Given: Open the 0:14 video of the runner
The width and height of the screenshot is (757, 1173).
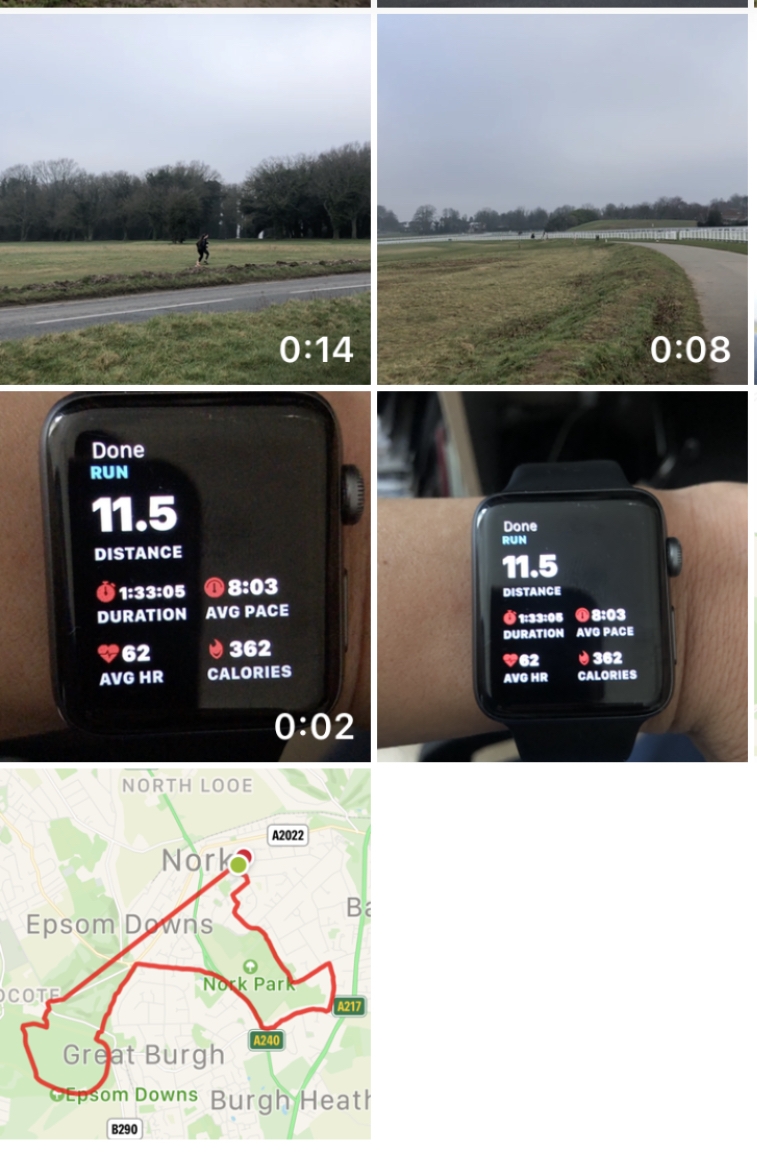Looking at the screenshot, I should coord(185,198).
